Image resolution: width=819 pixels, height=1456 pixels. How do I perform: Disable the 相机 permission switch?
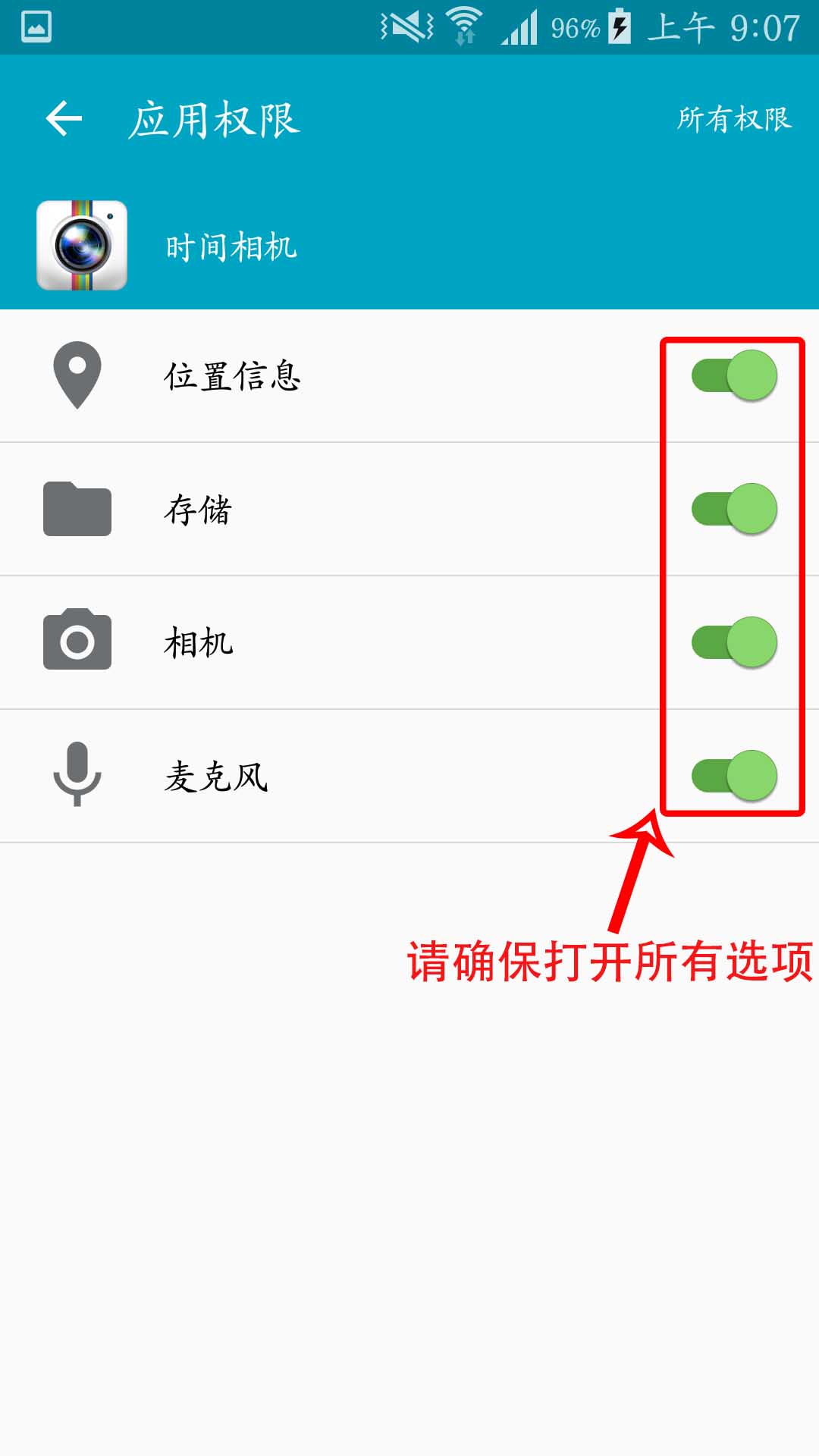pyautogui.click(x=734, y=642)
